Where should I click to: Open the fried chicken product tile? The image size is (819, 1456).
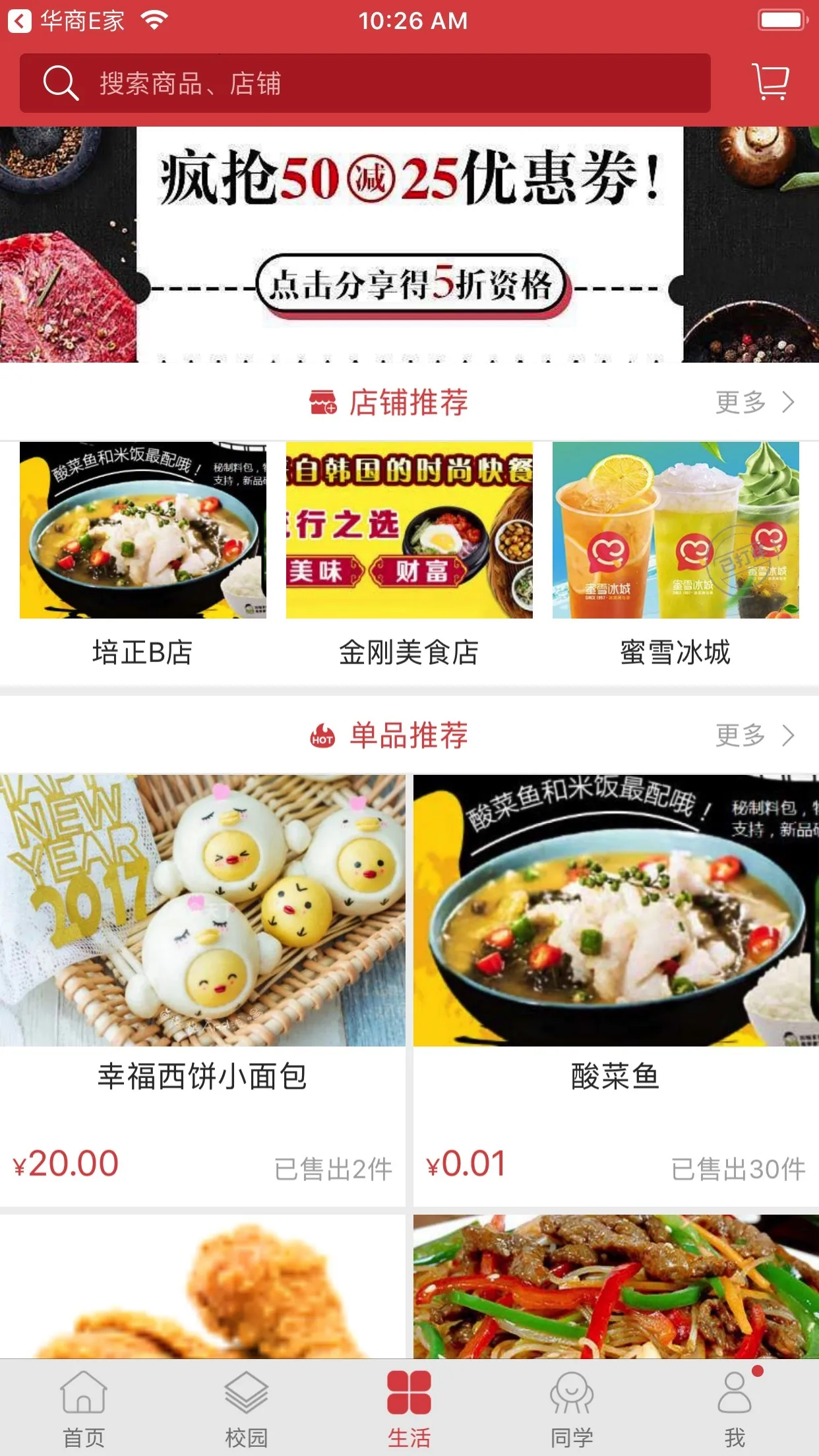pyautogui.click(x=202, y=1286)
